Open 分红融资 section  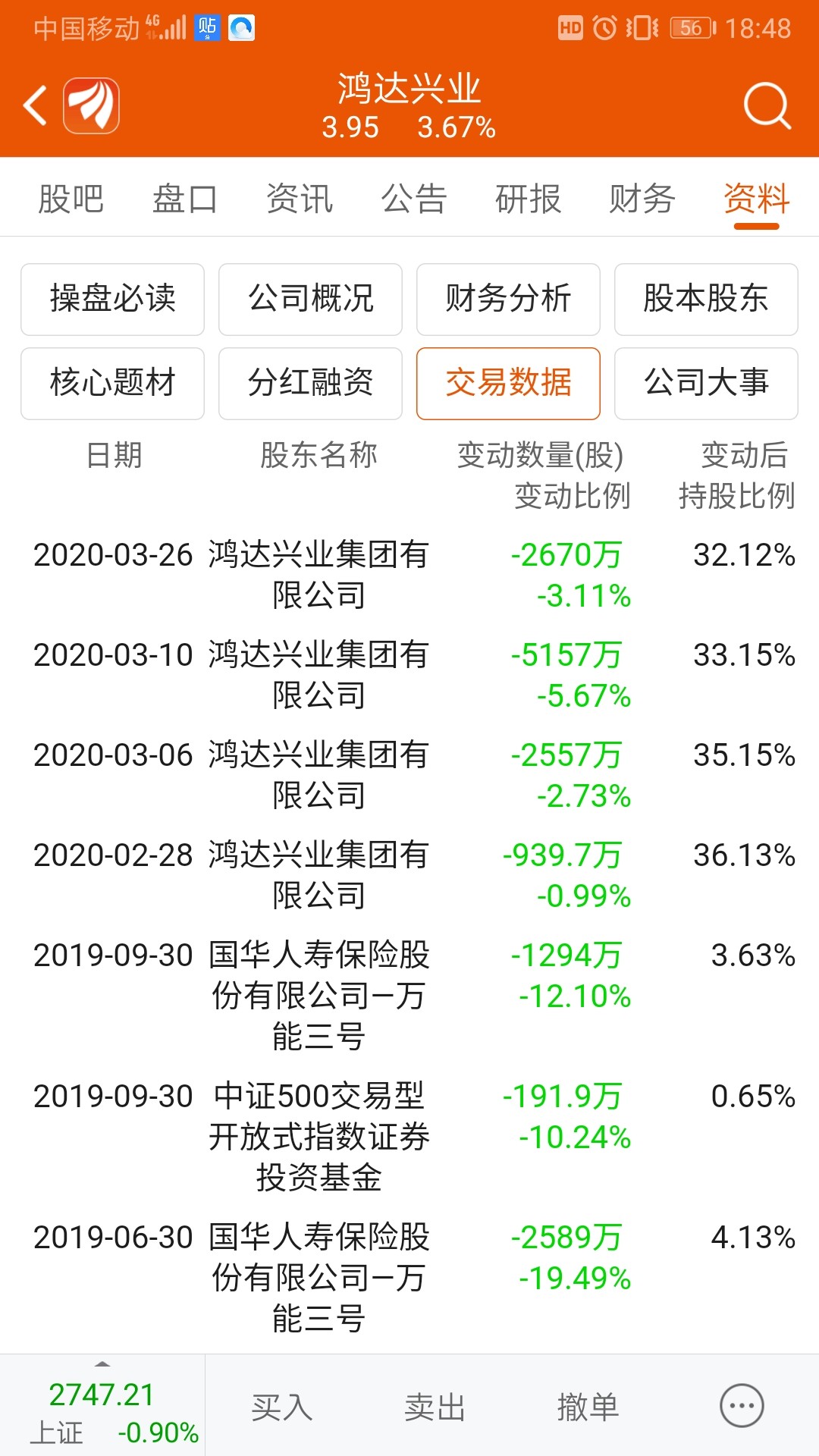309,384
